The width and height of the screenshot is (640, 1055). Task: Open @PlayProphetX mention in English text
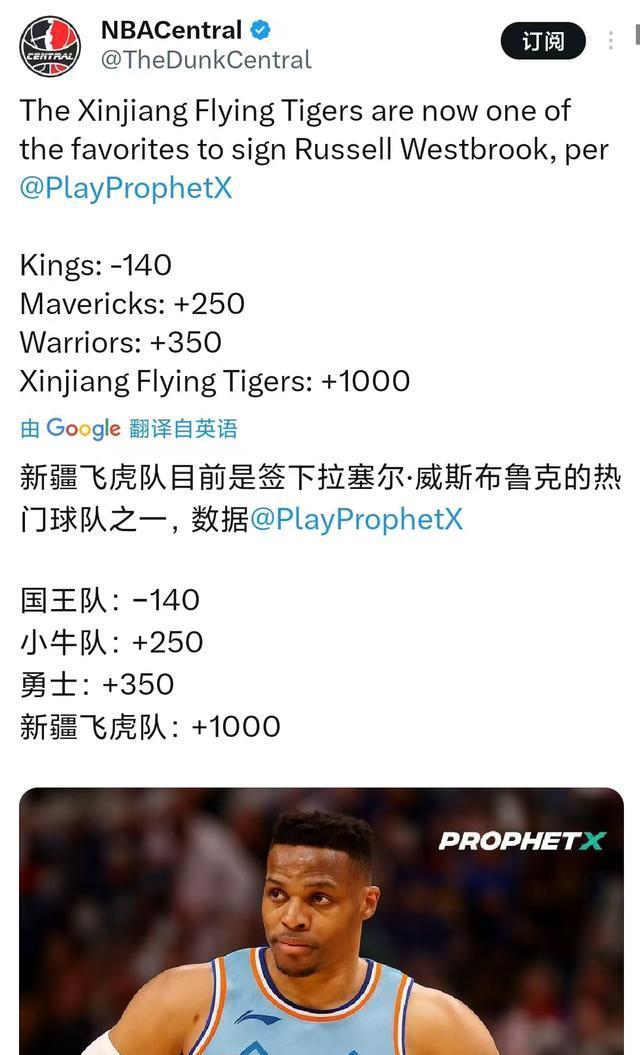[x=126, y=188]
